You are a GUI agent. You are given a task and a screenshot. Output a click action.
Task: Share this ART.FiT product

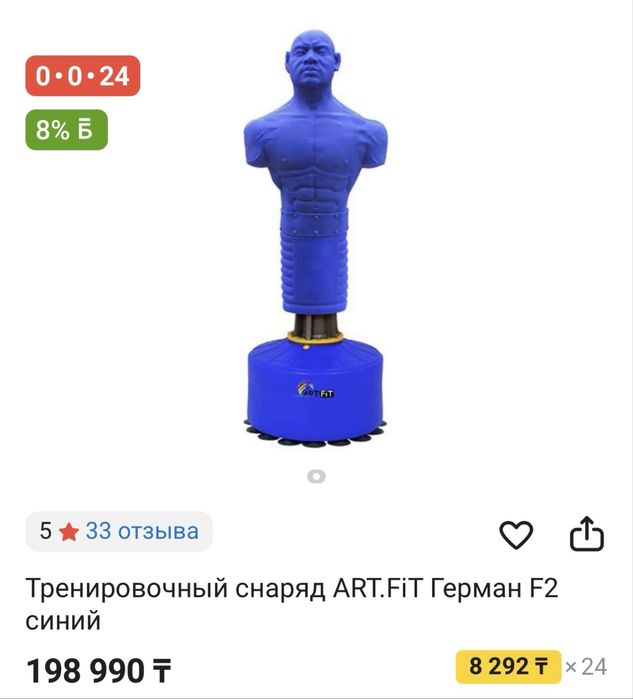pyautogui.click(x=587, y=534)
